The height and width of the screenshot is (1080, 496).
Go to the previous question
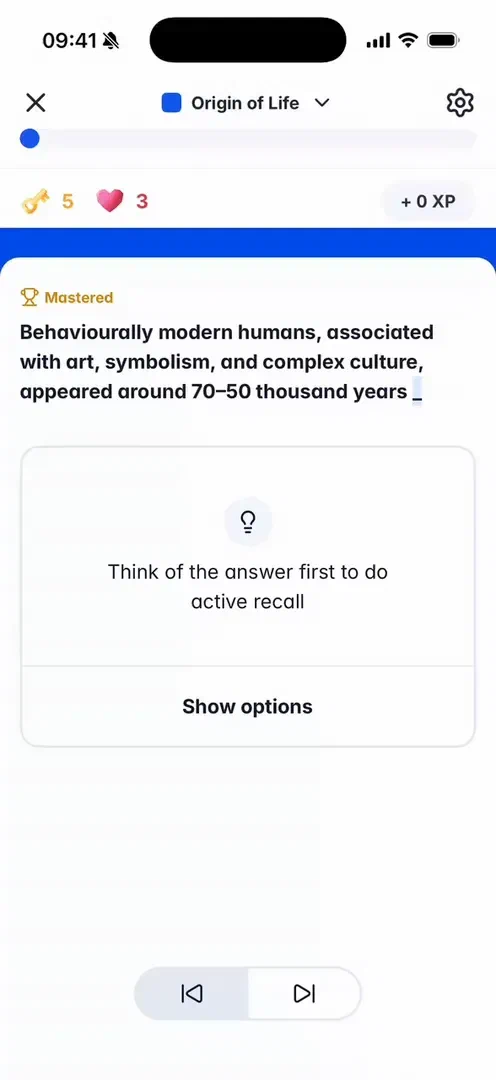[x=192, y=993]
